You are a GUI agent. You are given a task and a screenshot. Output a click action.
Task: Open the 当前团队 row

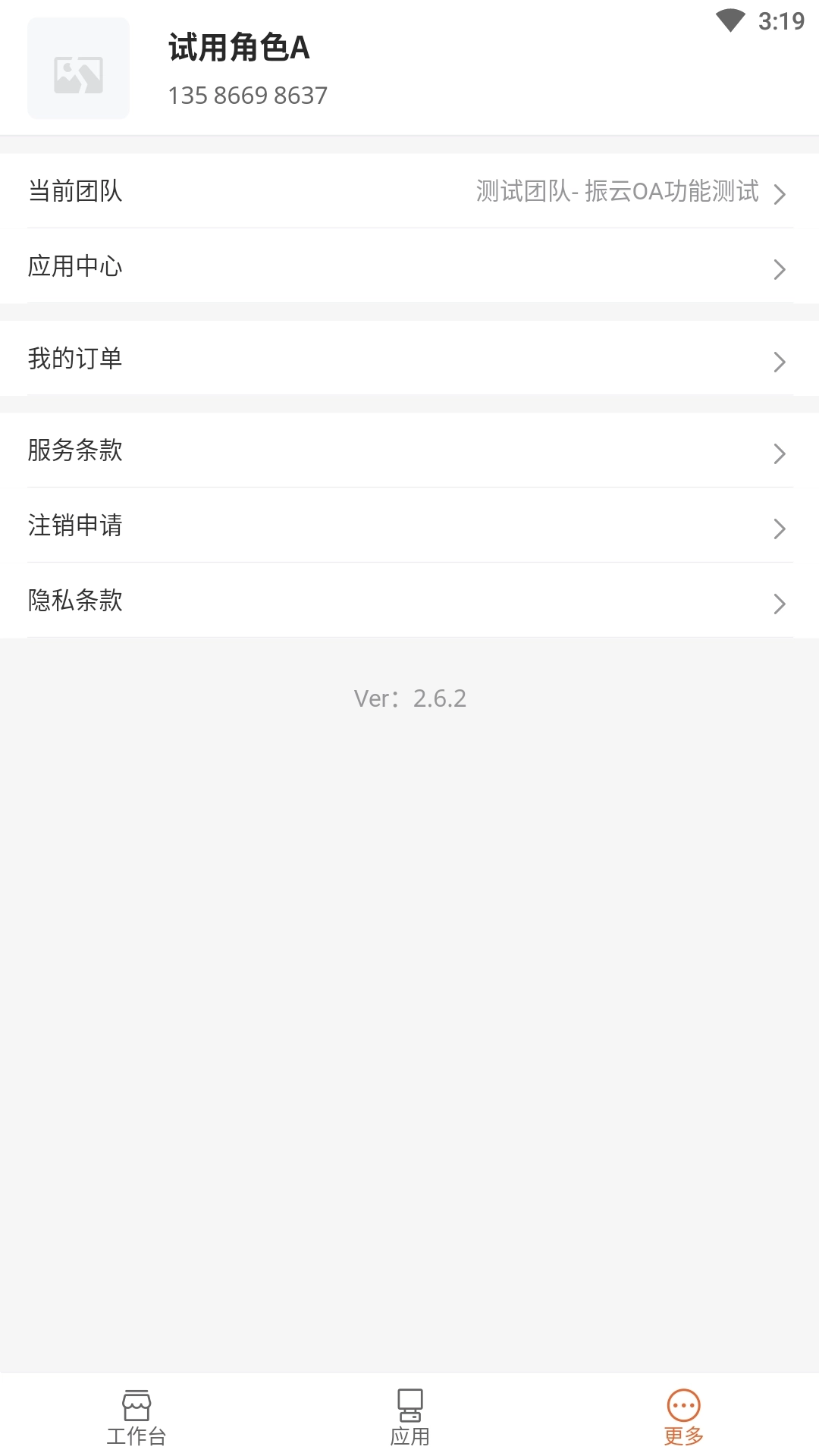point(409,191)
